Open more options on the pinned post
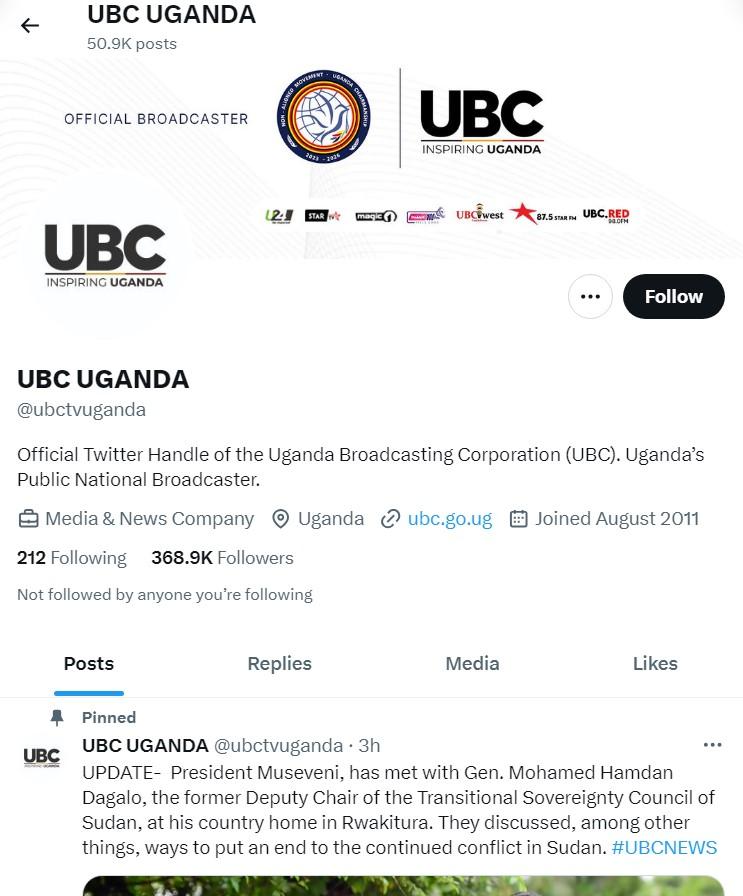The width and height of the screenshot is (743, 896). click(712, 745)
